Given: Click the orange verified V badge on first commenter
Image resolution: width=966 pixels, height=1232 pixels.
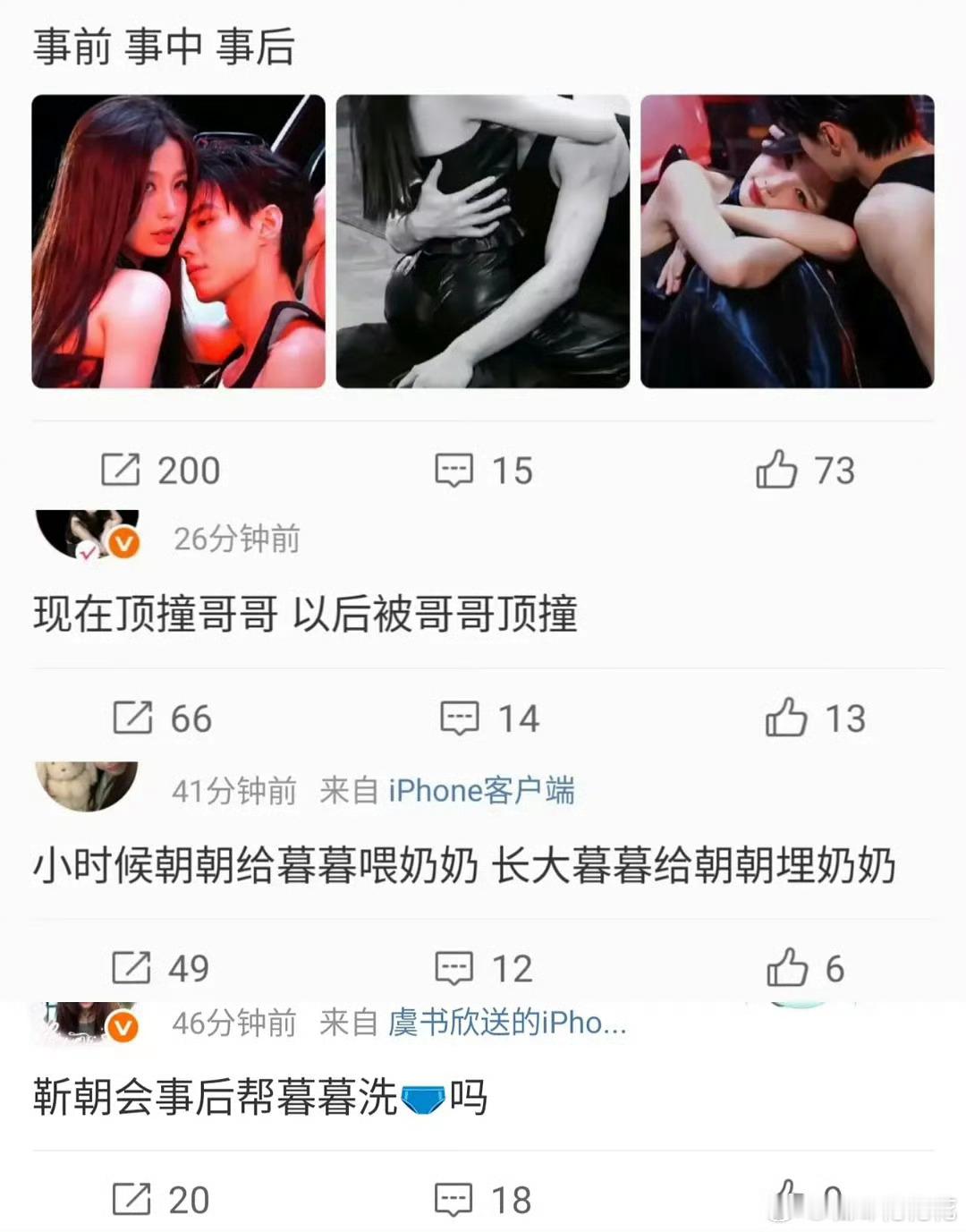Looking at the screenshot, I should click(125, 544).
